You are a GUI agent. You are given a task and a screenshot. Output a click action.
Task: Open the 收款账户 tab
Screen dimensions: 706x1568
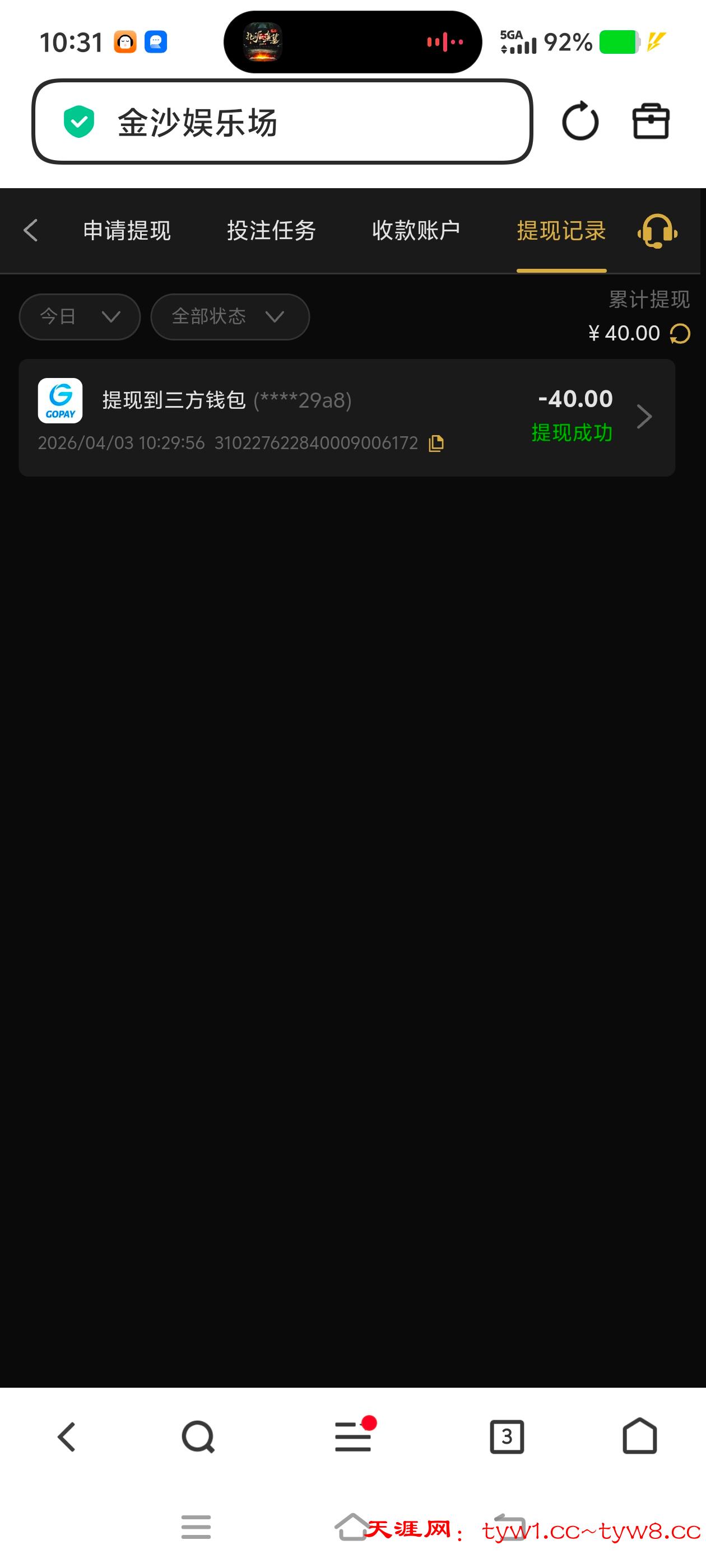[416, 231]
